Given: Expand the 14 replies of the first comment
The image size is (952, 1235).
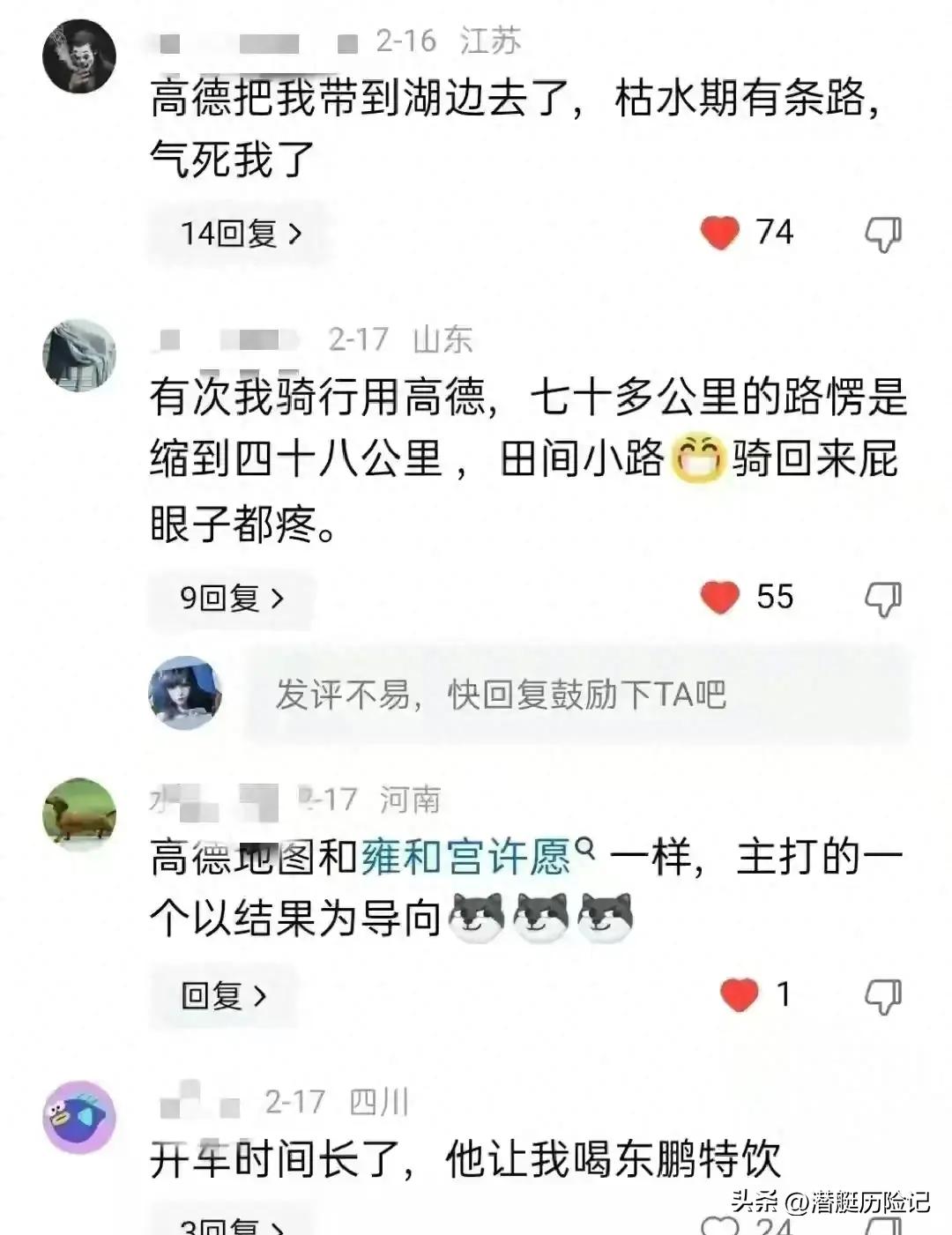Looking at the screenshot, I should [238, 233].
